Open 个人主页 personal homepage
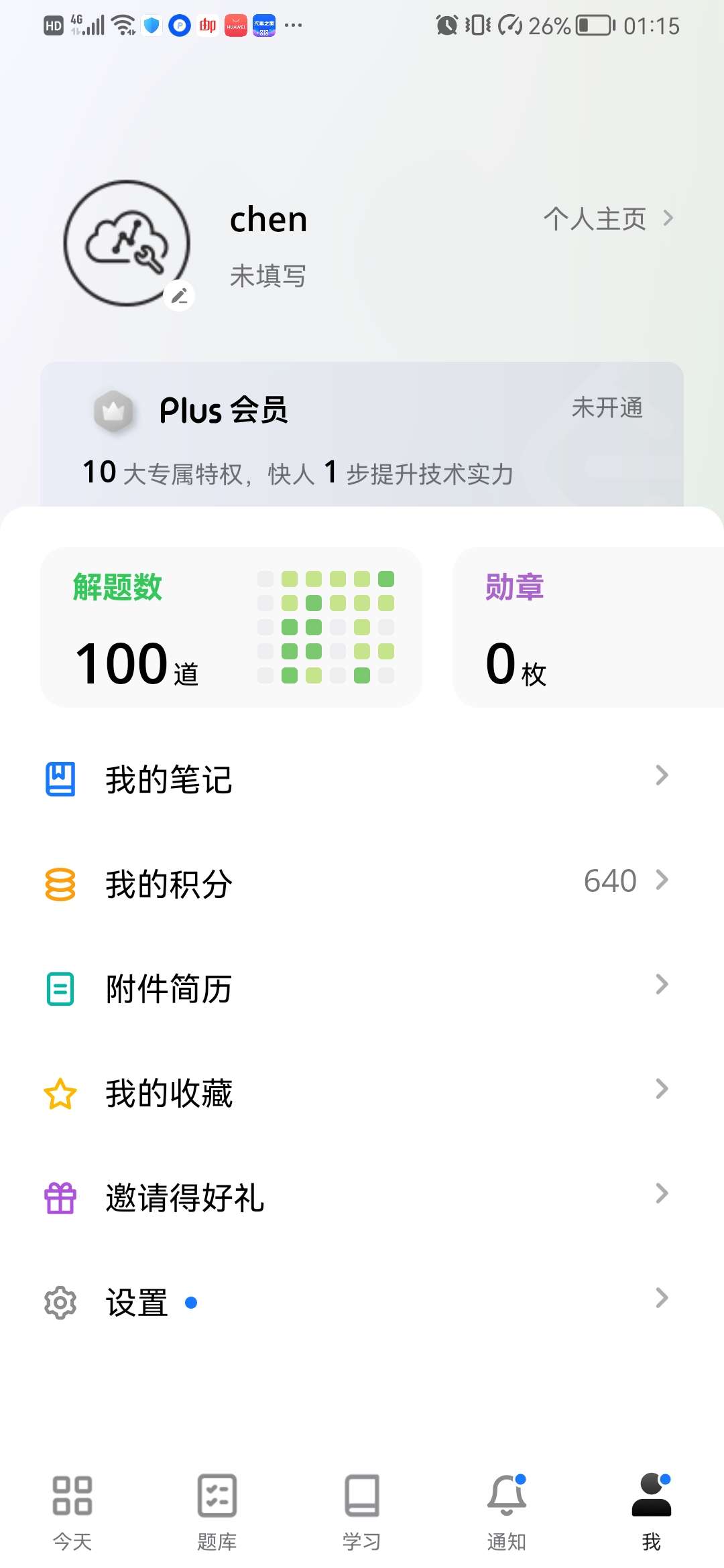The width and height of the screenshot is (724, 1568). click(x=607, y=219)
